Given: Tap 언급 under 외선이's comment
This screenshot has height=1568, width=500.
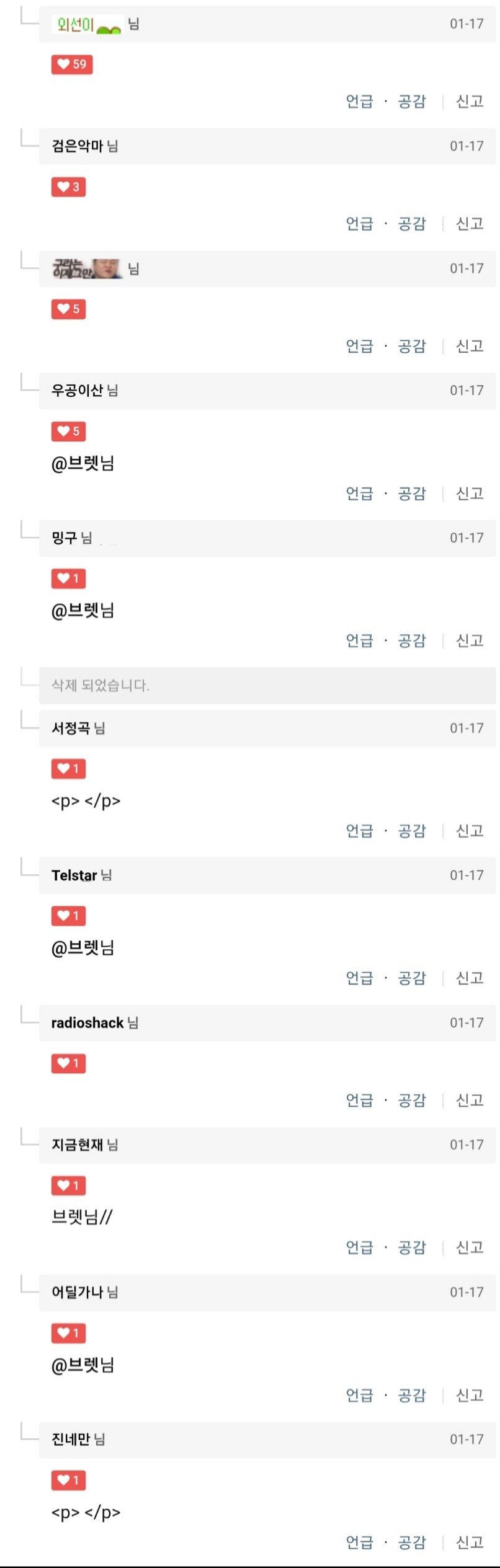Looking at the screenshot, I should pos(359,101).
